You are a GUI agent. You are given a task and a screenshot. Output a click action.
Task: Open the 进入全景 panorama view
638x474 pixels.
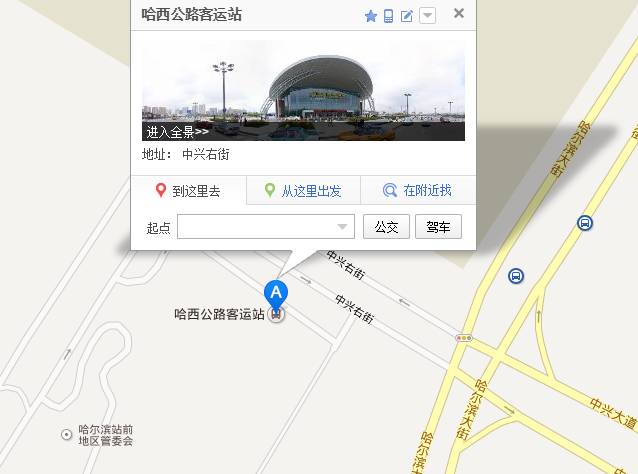click(178, 131)
